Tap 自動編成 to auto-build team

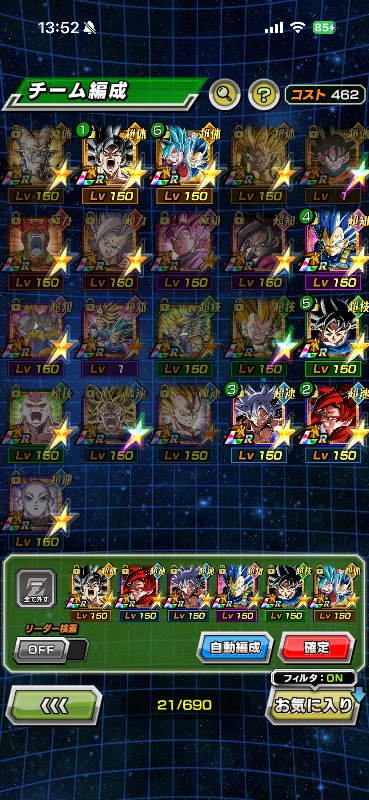(235, 647)
